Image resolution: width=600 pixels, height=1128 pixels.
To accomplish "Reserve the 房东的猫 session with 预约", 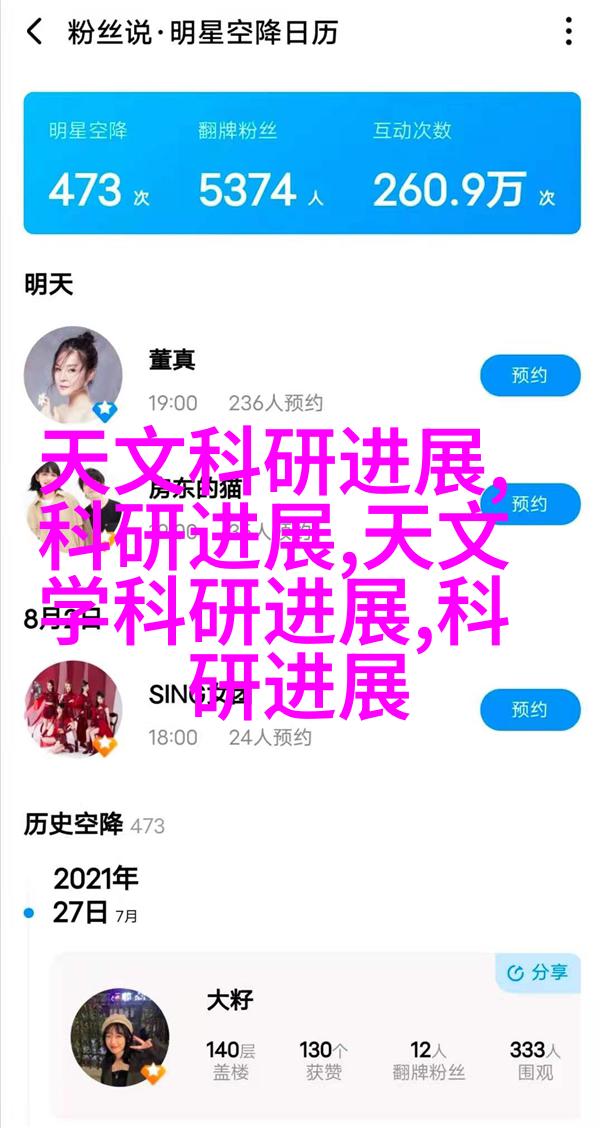I will (530, 502).
